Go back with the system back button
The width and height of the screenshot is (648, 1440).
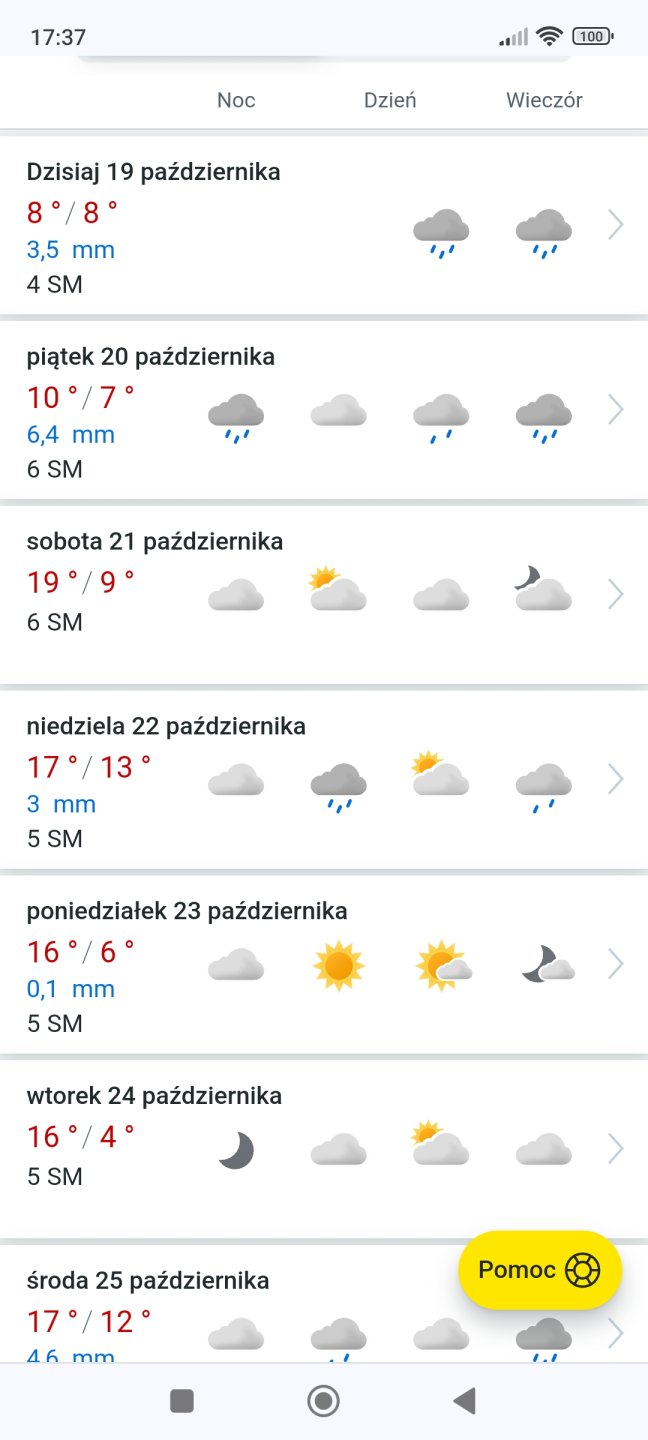click(x=464, y=1401)
